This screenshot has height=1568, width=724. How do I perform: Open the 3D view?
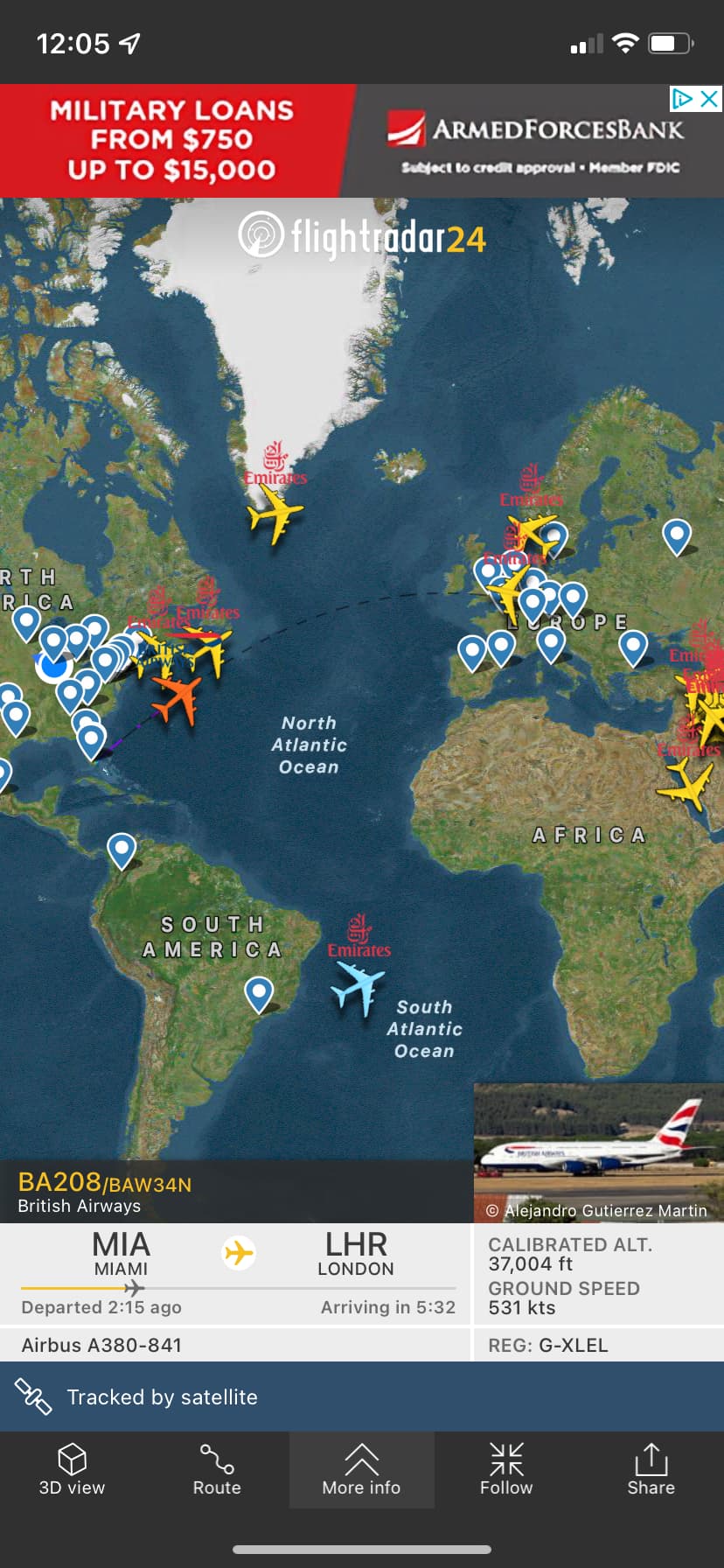pyautogui.click(x=72, y=1470)
